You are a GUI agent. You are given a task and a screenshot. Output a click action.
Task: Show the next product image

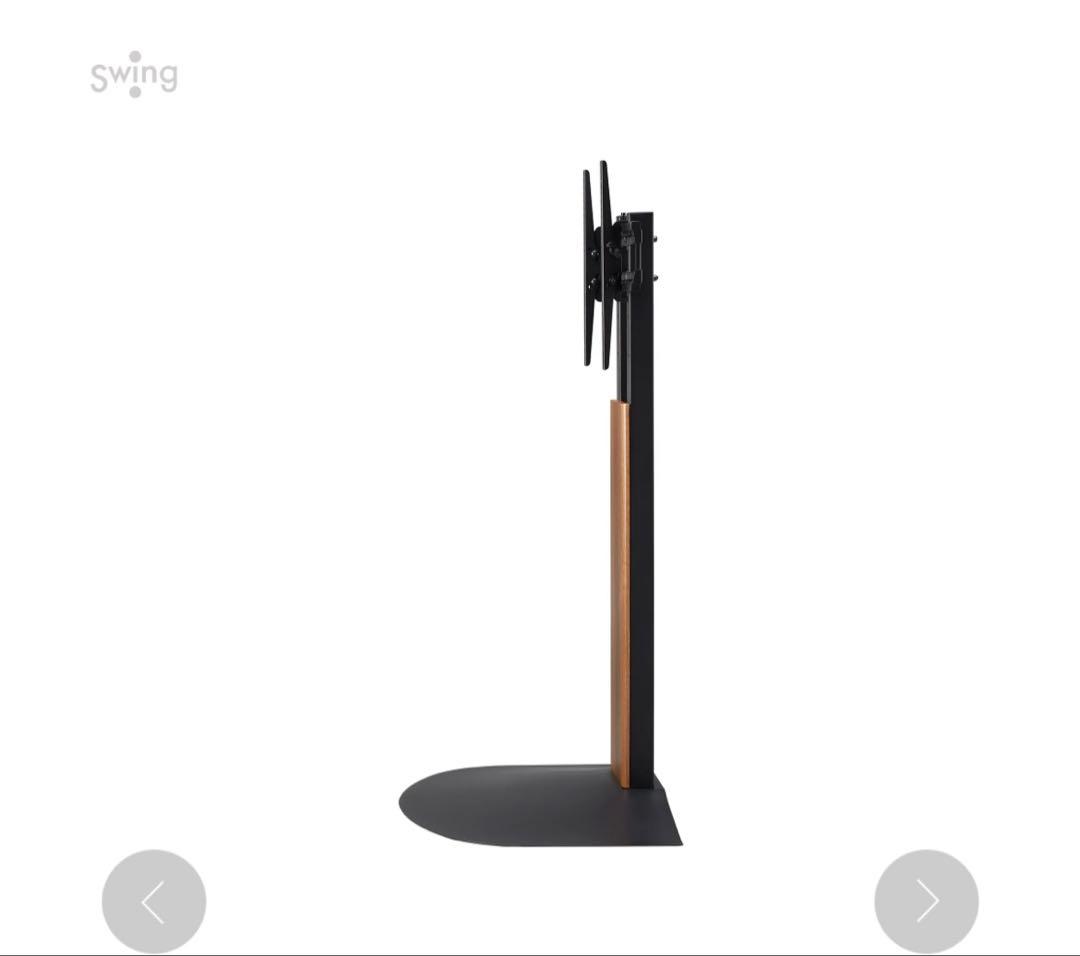pyautogui.click(x=926, y=901)
